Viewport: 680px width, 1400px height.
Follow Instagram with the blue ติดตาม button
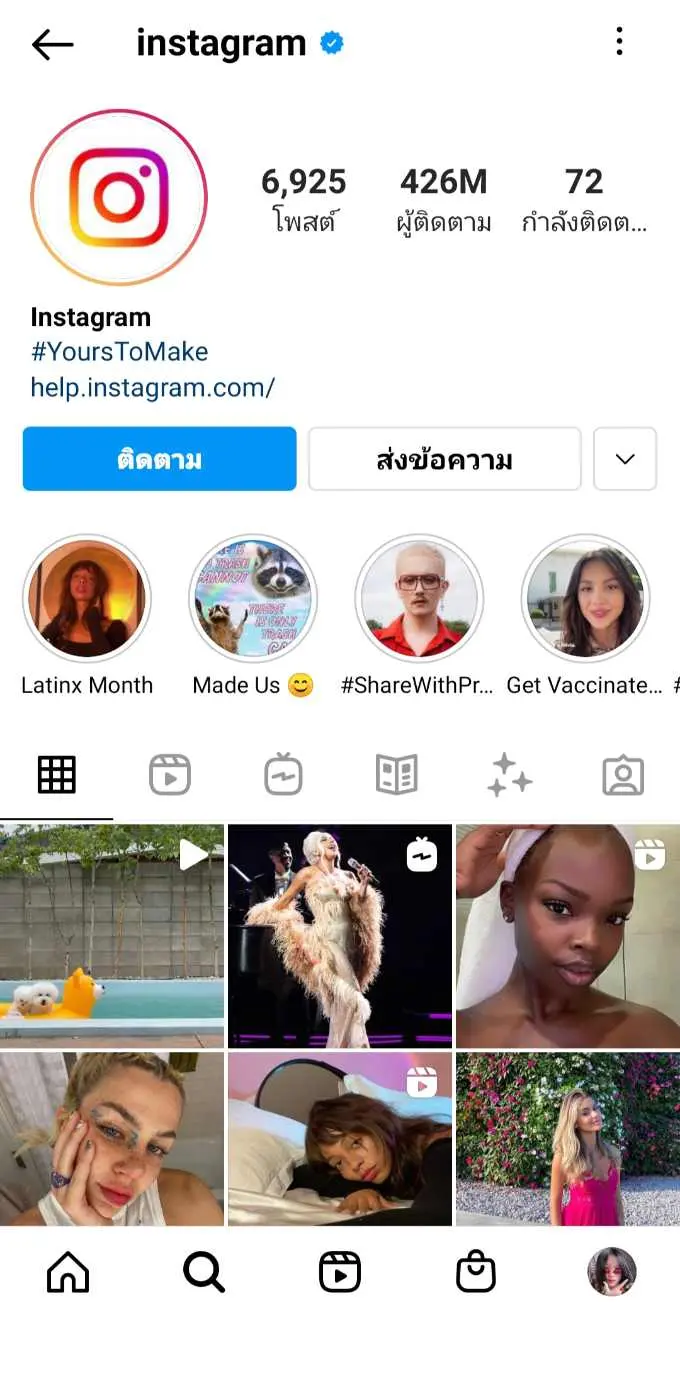160,459
